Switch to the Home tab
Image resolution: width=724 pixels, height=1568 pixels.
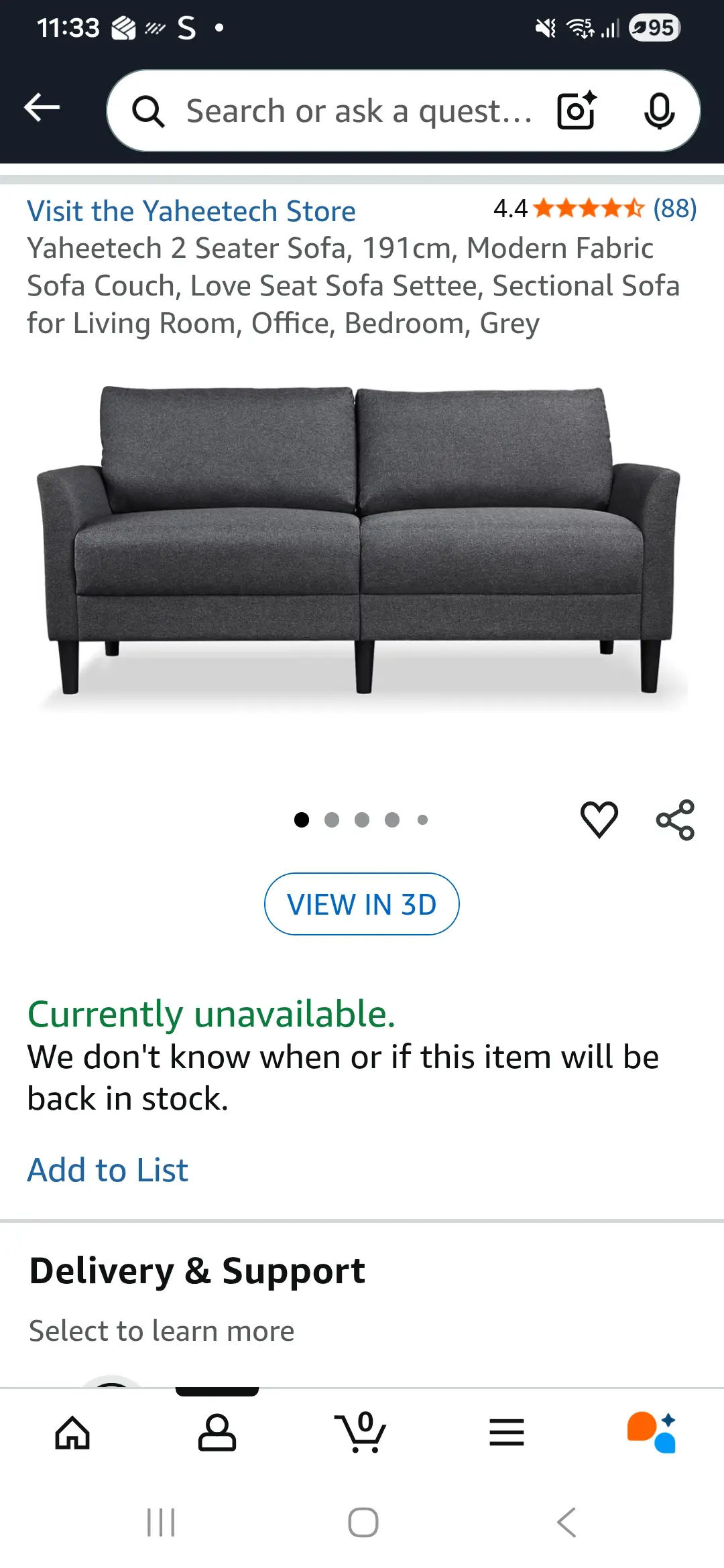[x=72, y=1433]
